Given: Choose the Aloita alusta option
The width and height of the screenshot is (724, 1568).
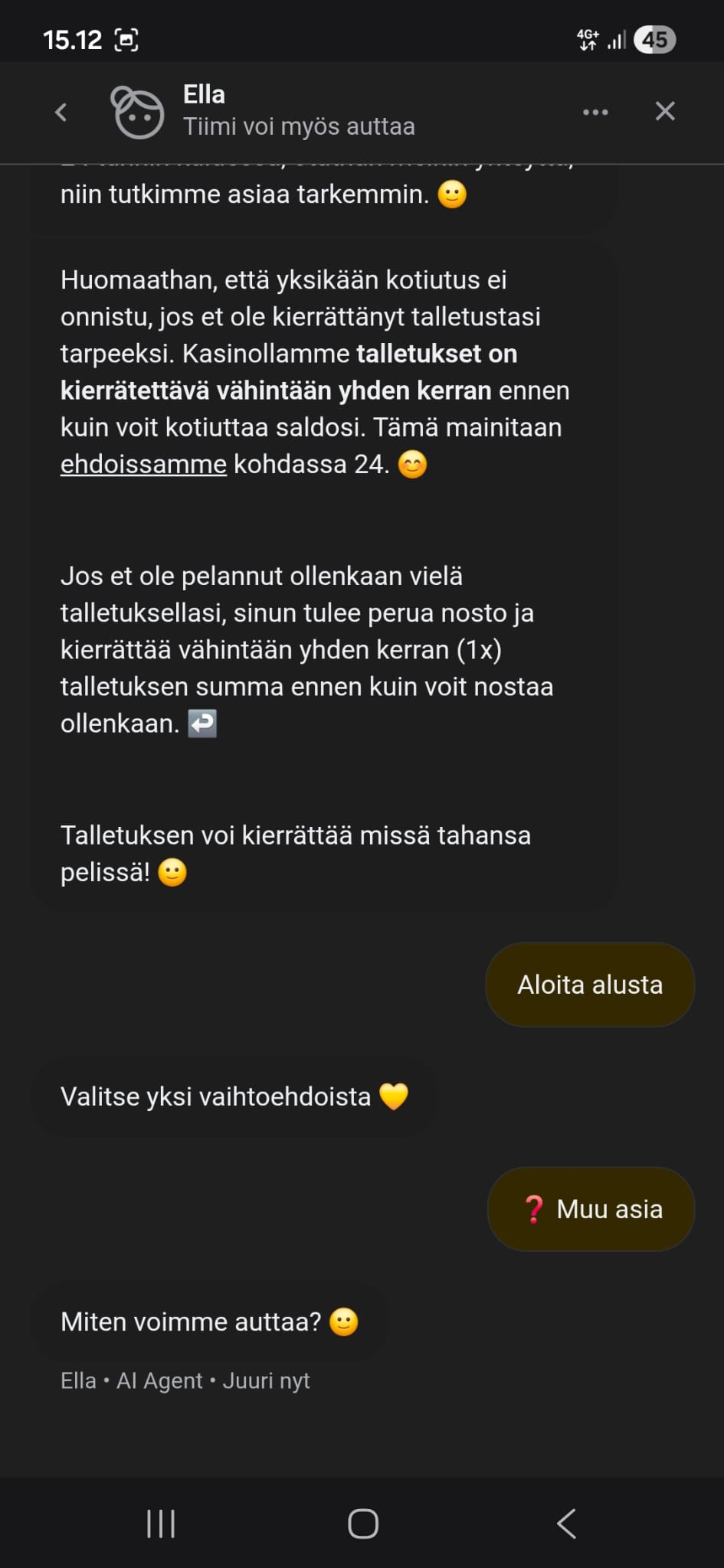Looking at the screenshot, I should pyautogui.click(x=589, y=985).
